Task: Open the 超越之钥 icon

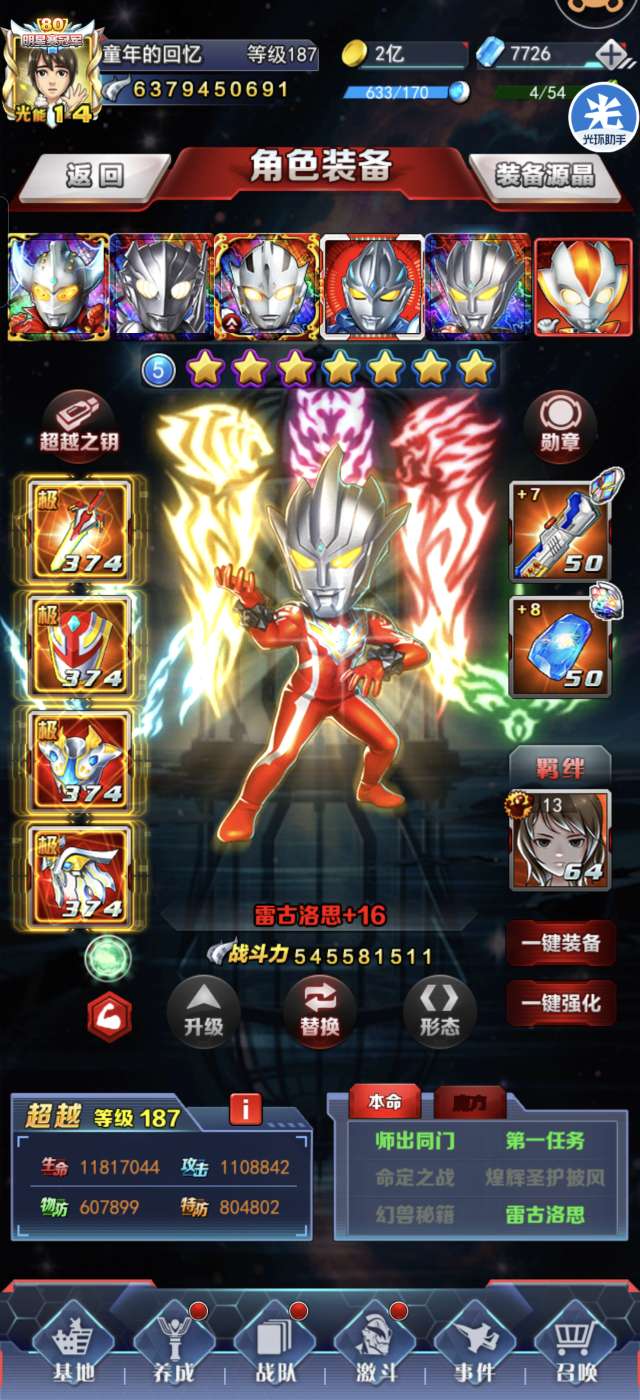Action: coord(79,423)
